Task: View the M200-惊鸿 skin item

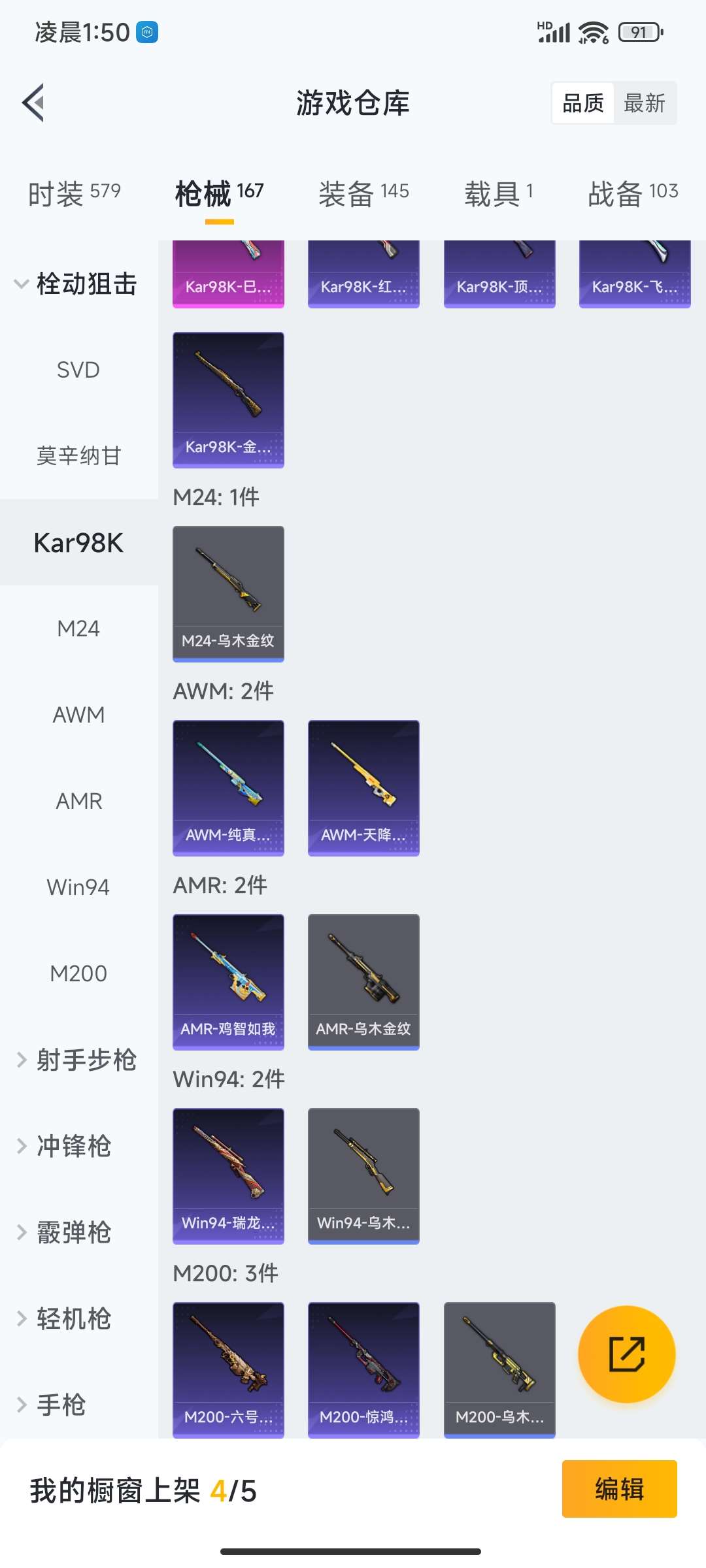Action: pos(363,1369)
